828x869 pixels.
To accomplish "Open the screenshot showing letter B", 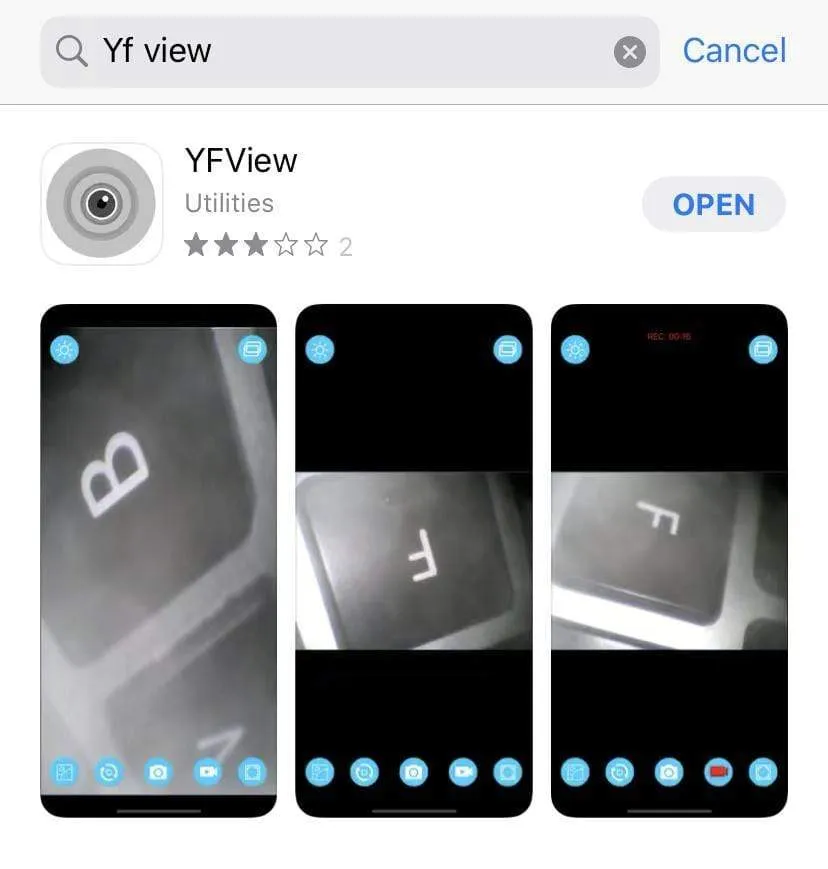I will point(158,560).
